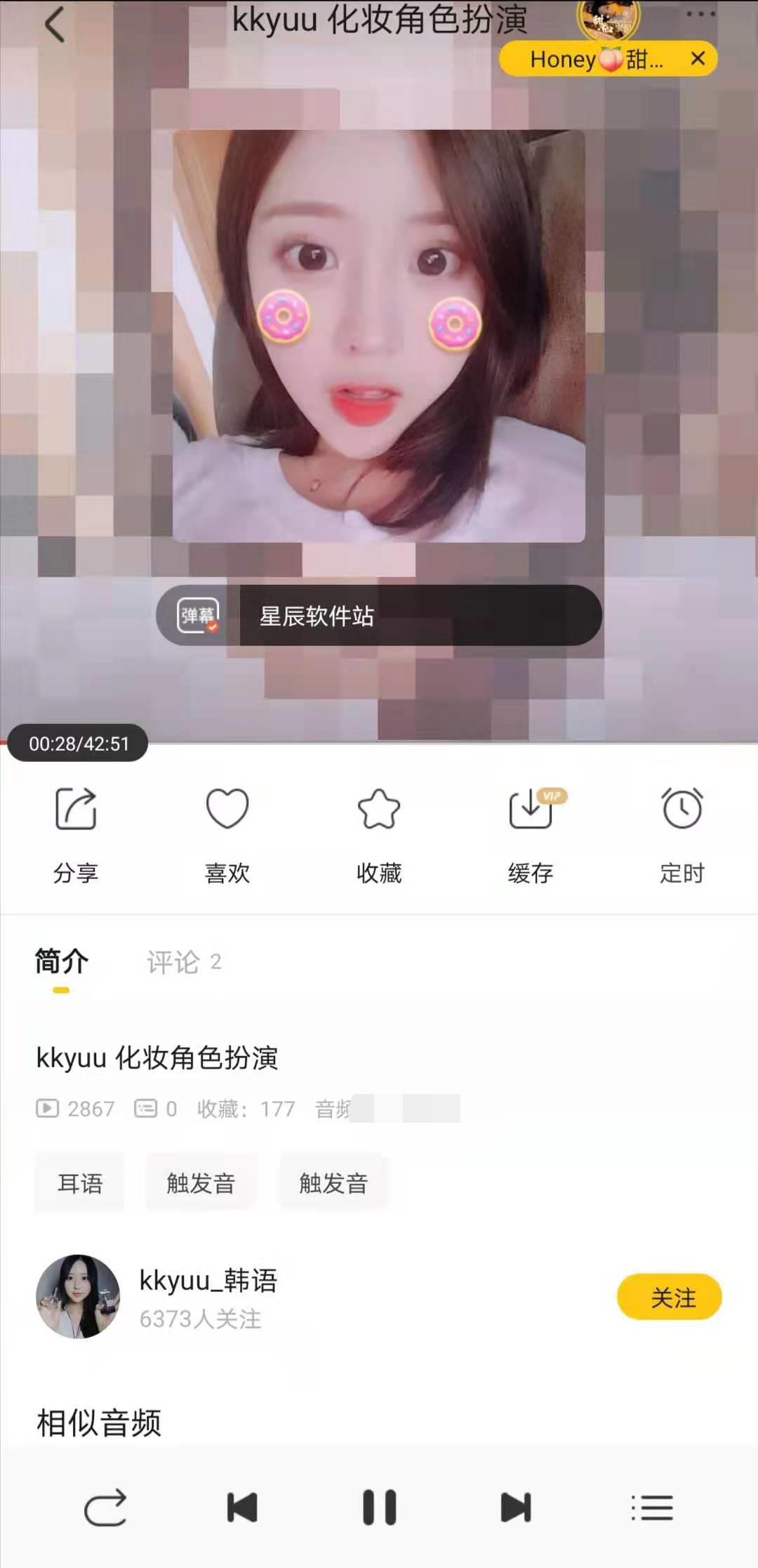The image size is (758, 1568).
Task: Change the repeat play mode
Action: tap(105, 1508)
